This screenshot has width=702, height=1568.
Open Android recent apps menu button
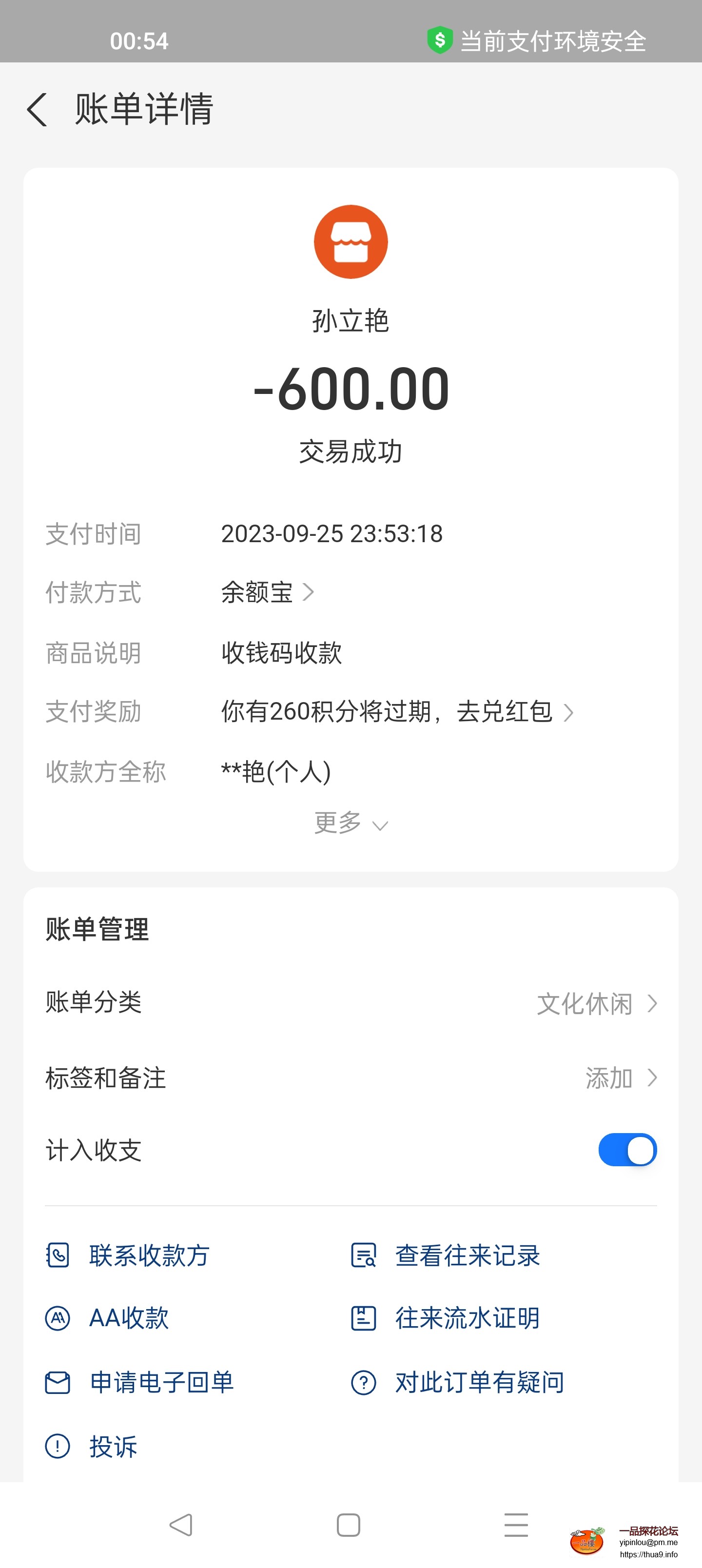[x=515, y=1525]
